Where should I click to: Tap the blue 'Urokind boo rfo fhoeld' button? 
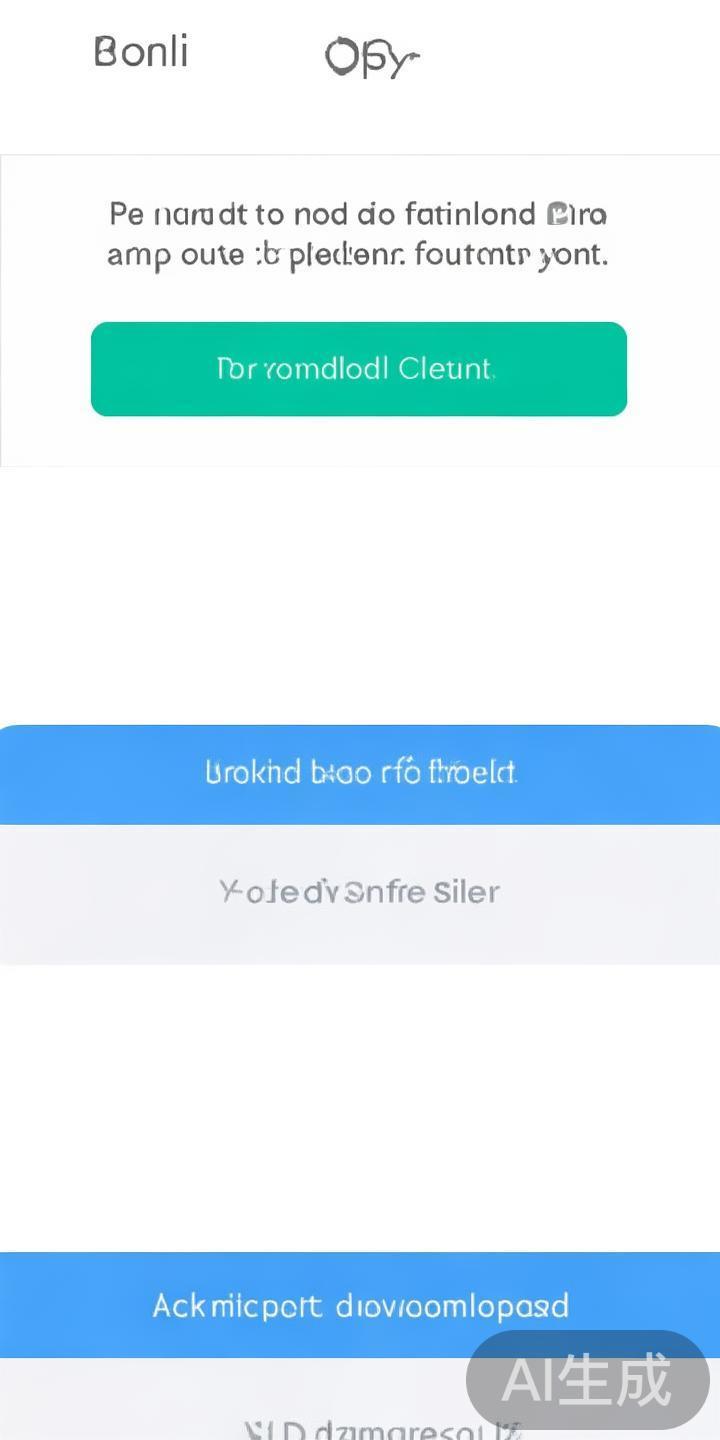click(x=360, y=773)
